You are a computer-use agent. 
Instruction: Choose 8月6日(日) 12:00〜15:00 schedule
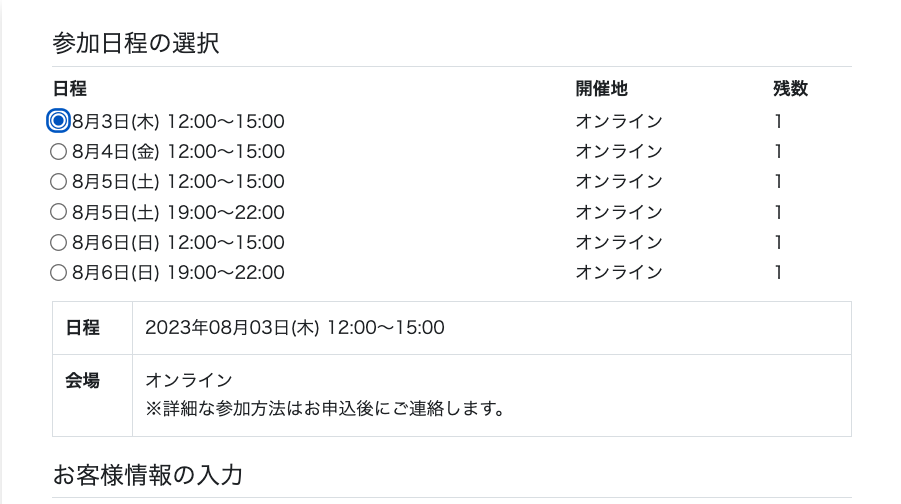(x=58, y=242)
